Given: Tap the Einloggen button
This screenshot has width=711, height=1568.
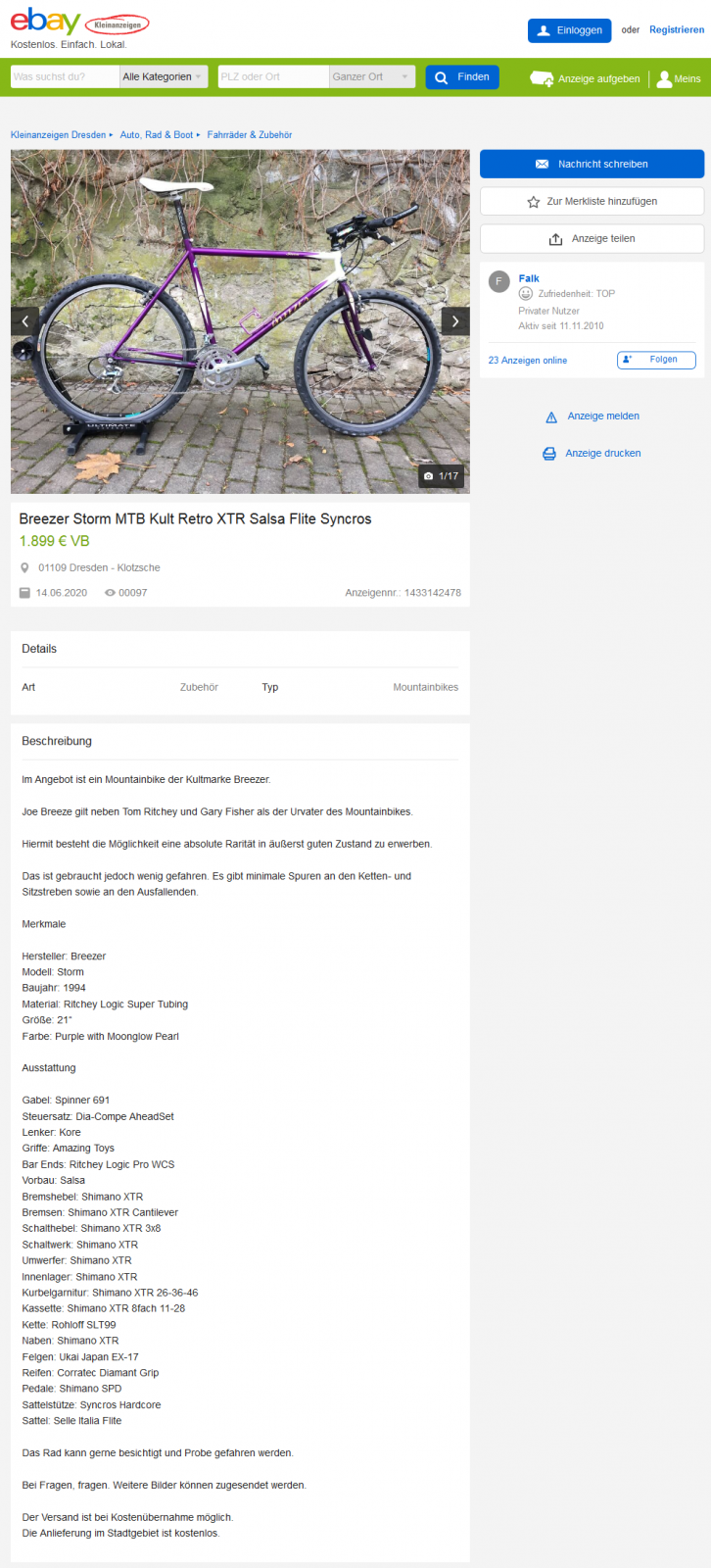Looking at the screenshot, I should [x=569, y=30].
